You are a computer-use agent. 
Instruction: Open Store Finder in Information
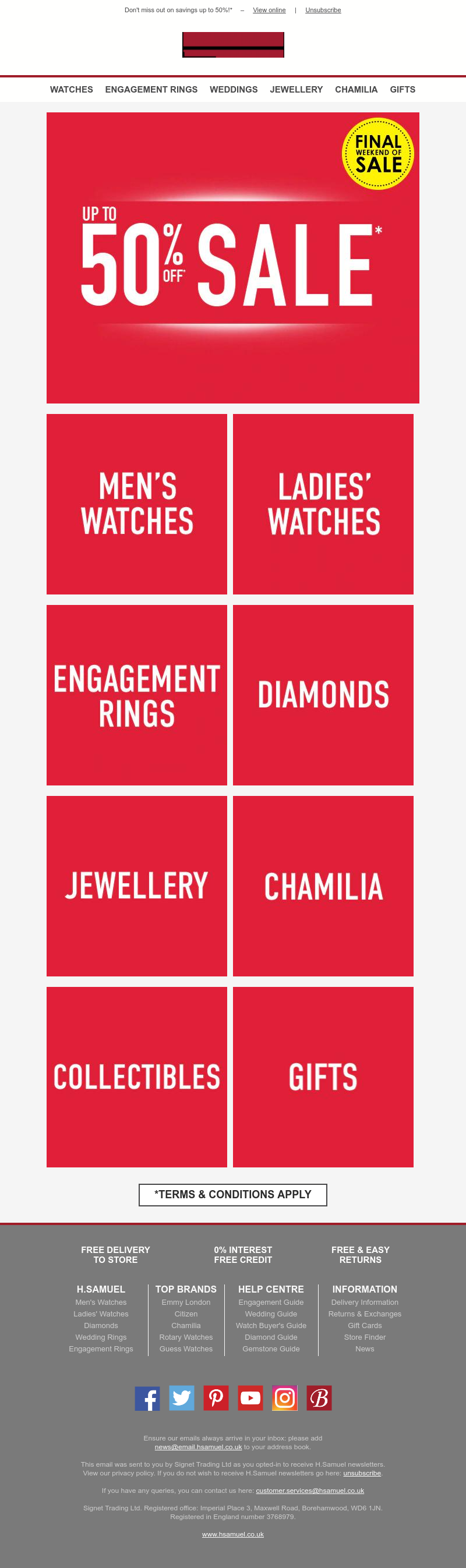tap(364, 1337)
